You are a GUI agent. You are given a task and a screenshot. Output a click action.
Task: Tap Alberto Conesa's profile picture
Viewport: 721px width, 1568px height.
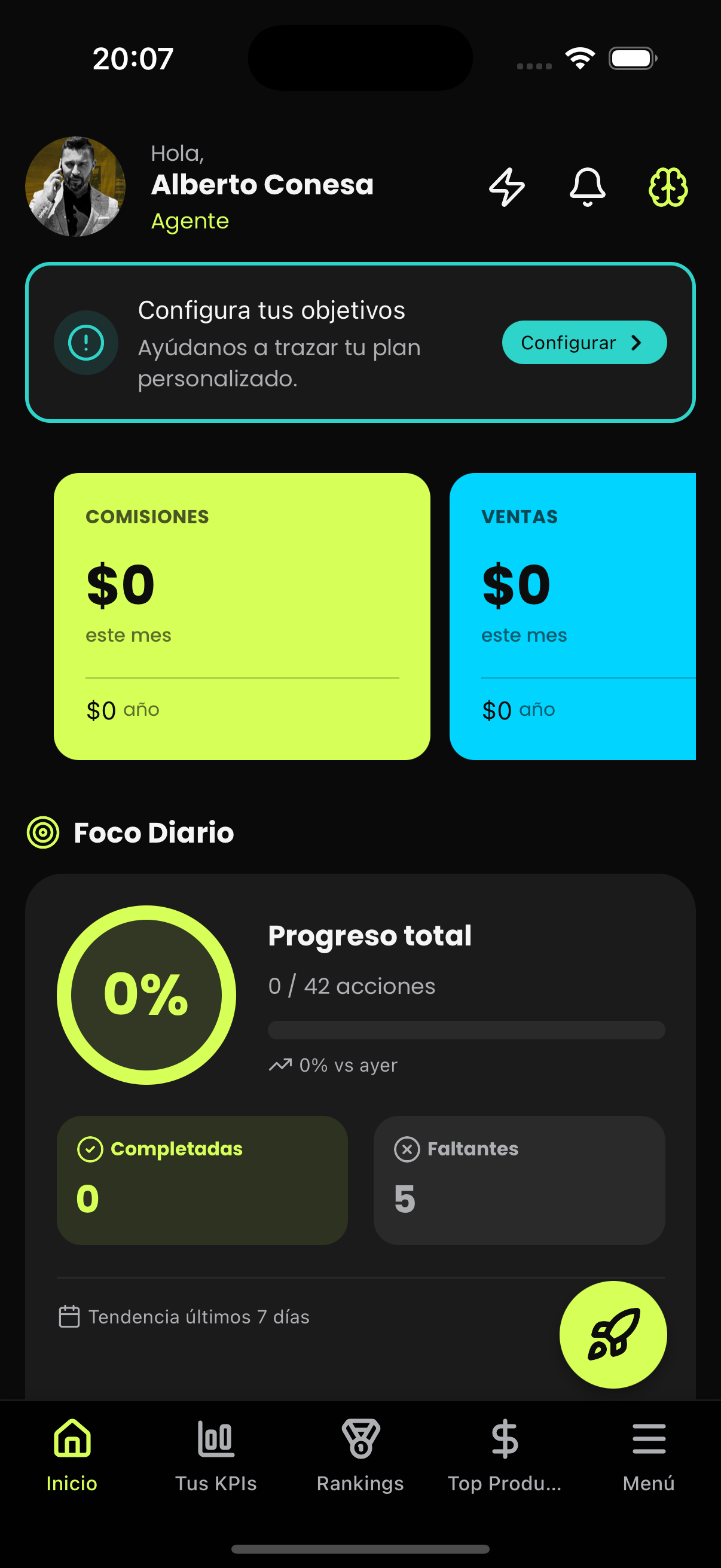[x=75, y=187]
